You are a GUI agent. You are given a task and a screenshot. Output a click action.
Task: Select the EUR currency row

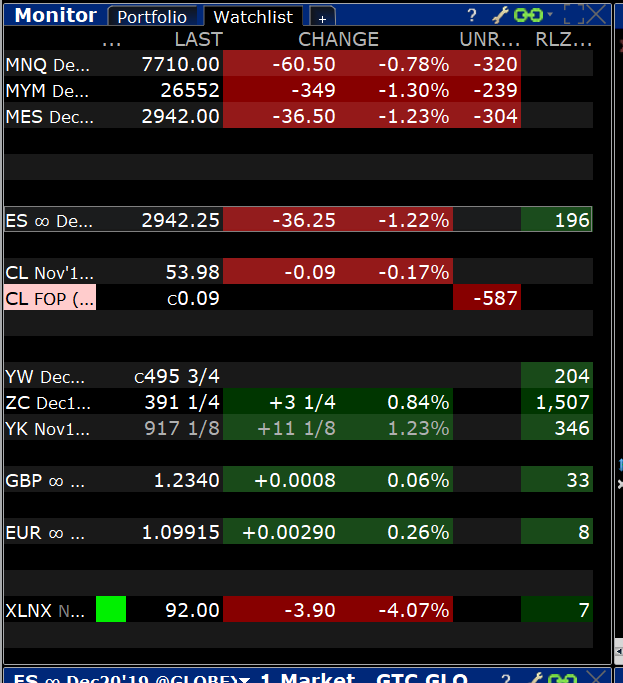pos(298,531)
